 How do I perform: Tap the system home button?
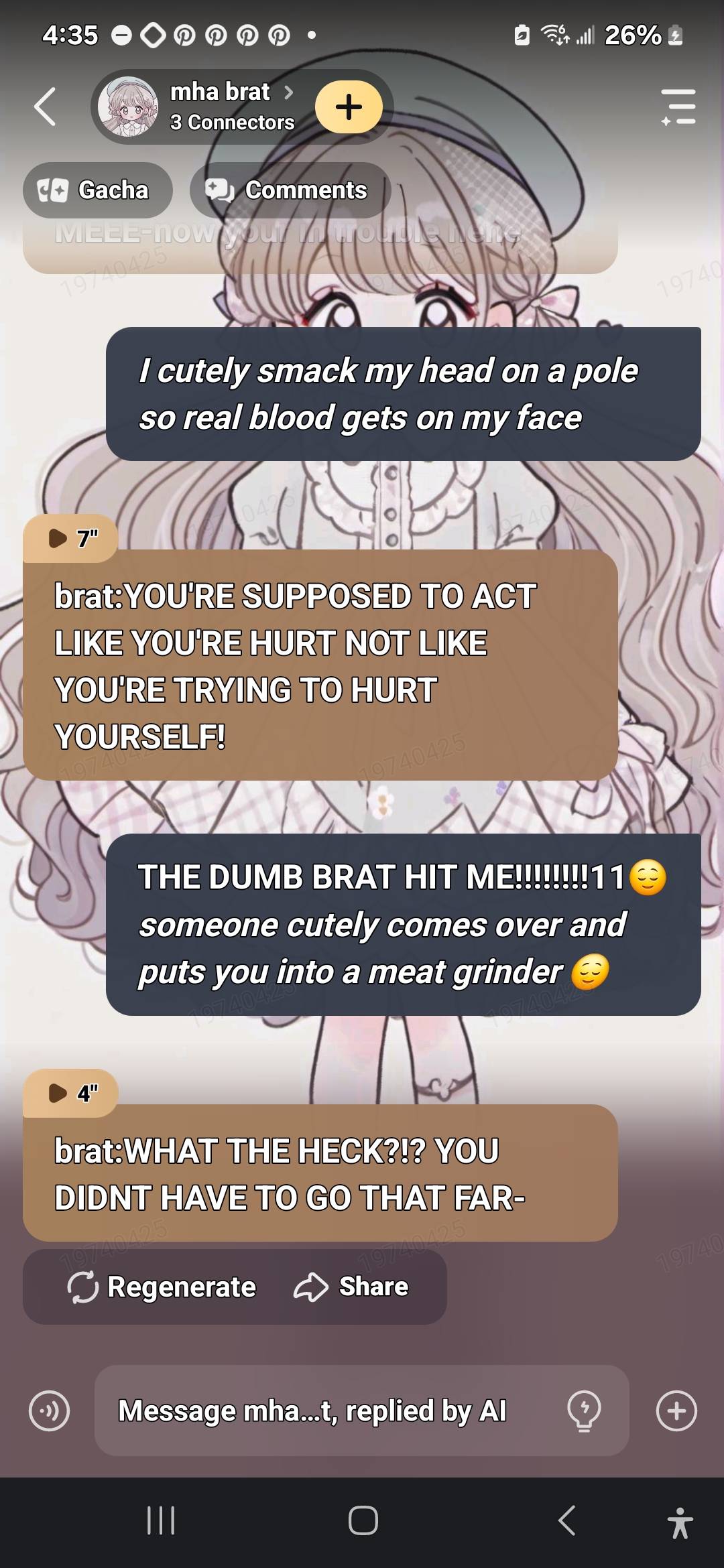tap(363, 1520)
